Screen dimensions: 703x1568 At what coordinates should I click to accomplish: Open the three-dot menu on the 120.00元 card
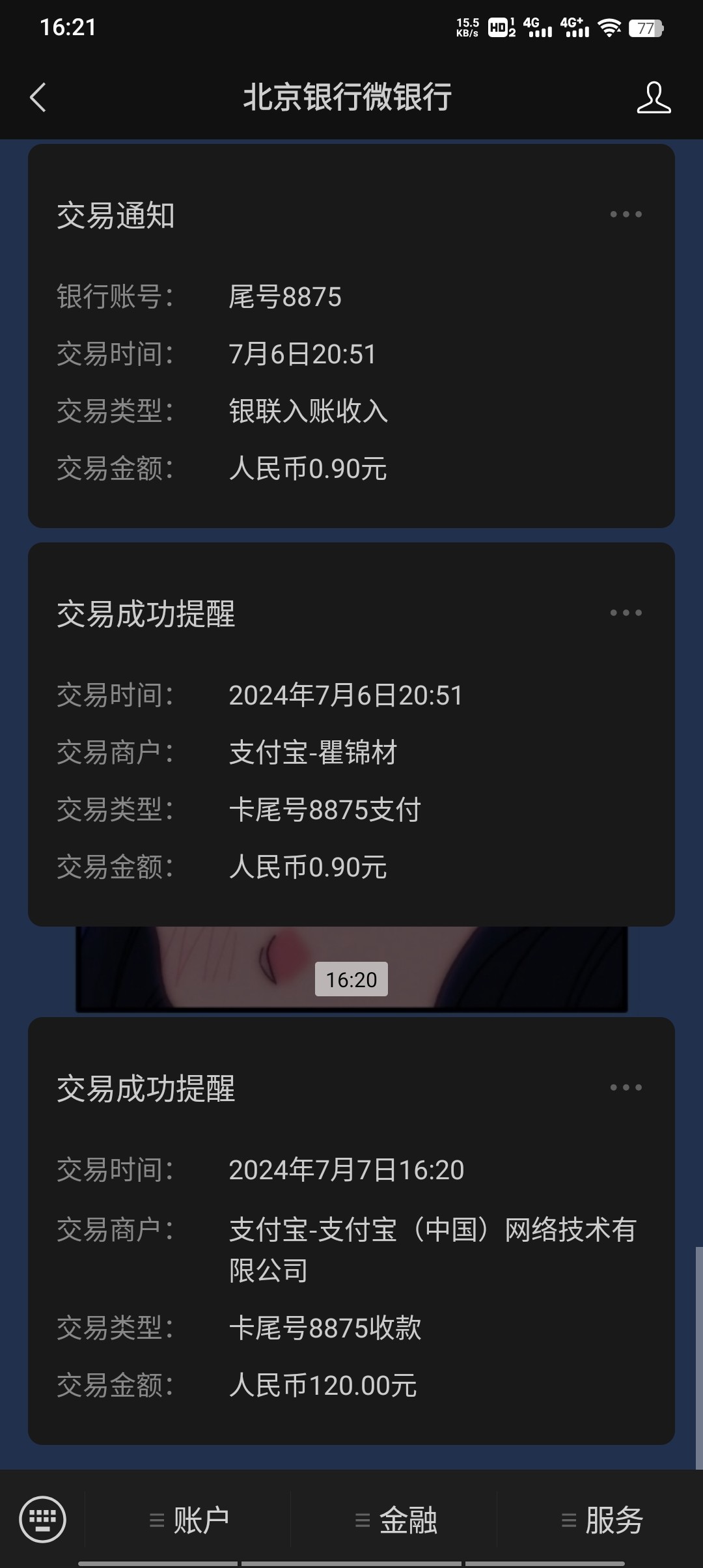[626, 1087]
